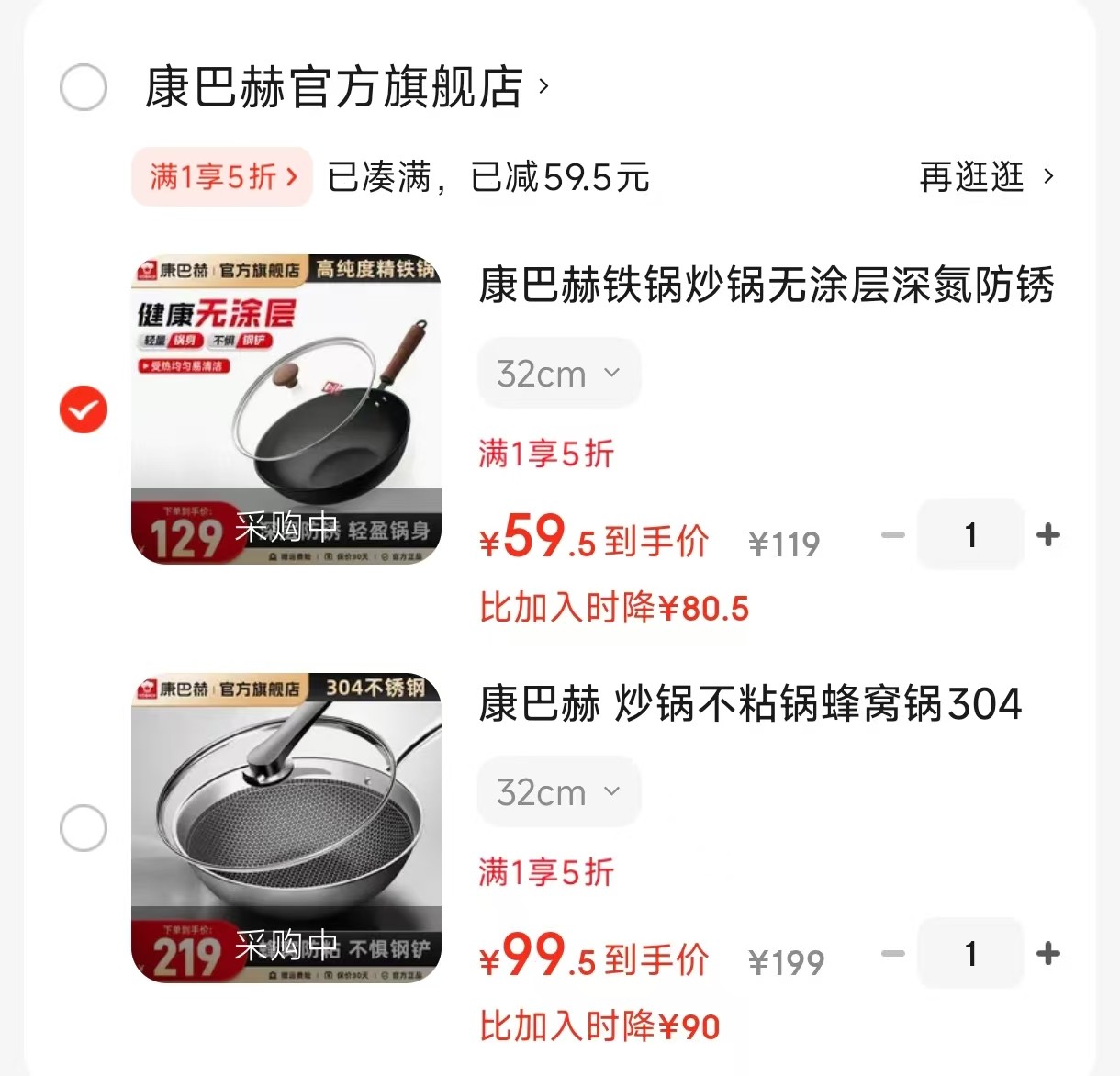The width and height of the screenshot is (1120, 1076).
Task: Change the 32cm size for 蜂窝锅304
Action: 558,792
